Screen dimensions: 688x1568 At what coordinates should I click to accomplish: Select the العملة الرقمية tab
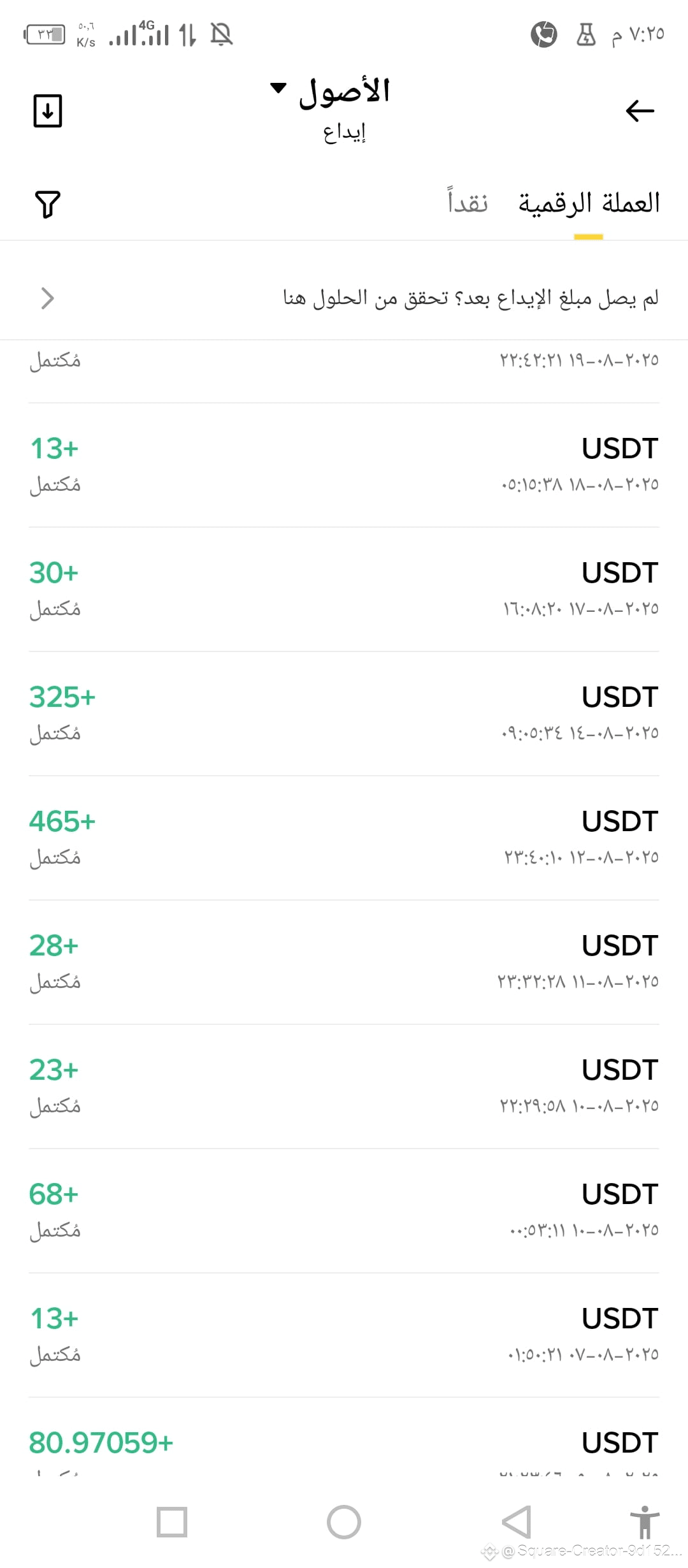589,203
